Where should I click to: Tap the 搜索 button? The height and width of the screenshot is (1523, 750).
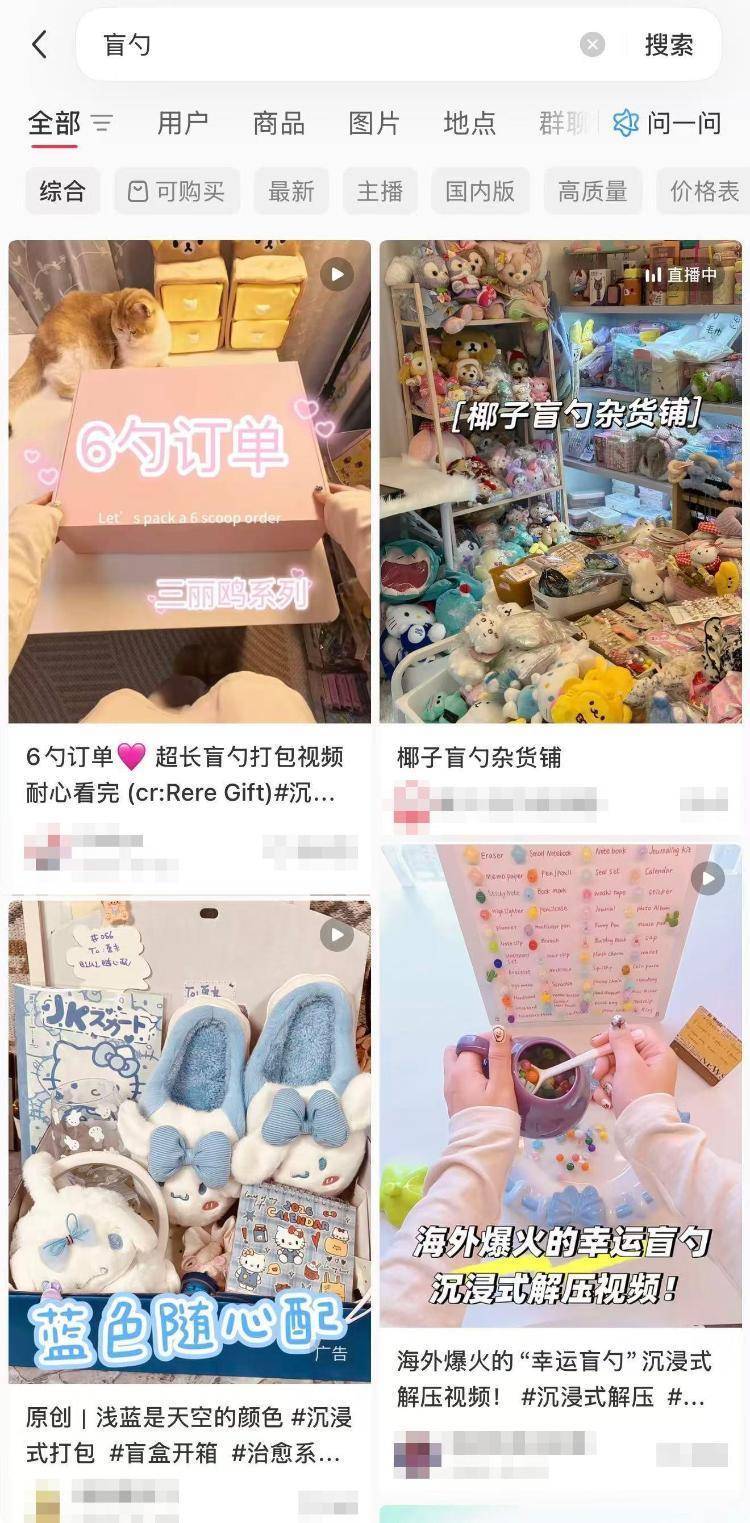(669, 45)
